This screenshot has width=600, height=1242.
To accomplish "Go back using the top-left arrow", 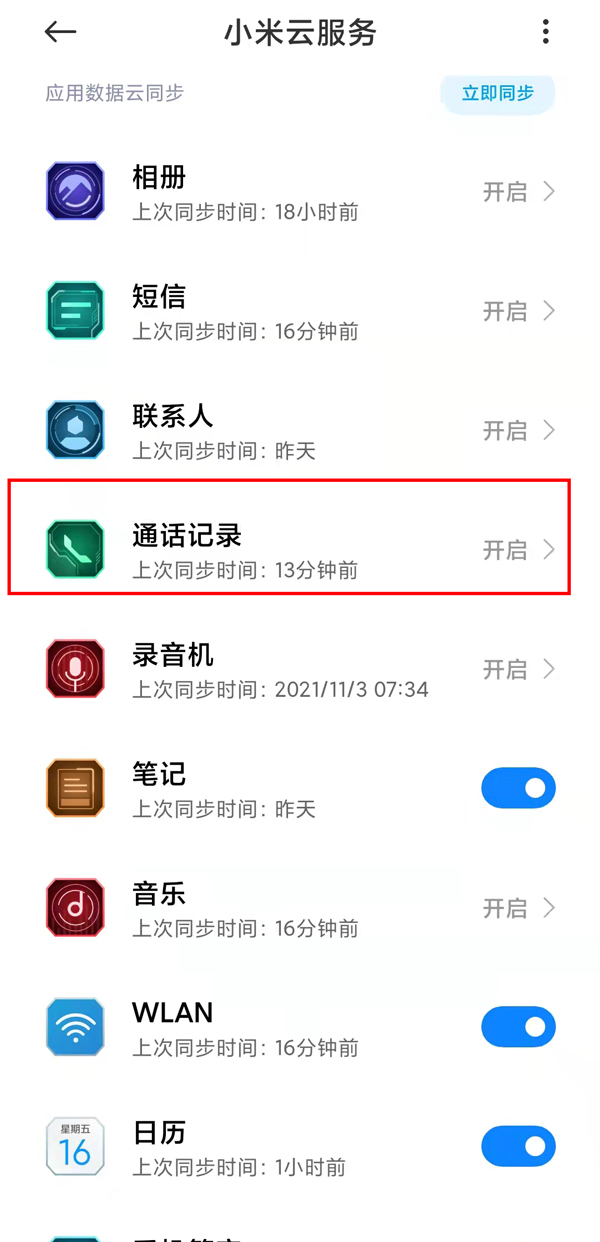I will [60, 32].
